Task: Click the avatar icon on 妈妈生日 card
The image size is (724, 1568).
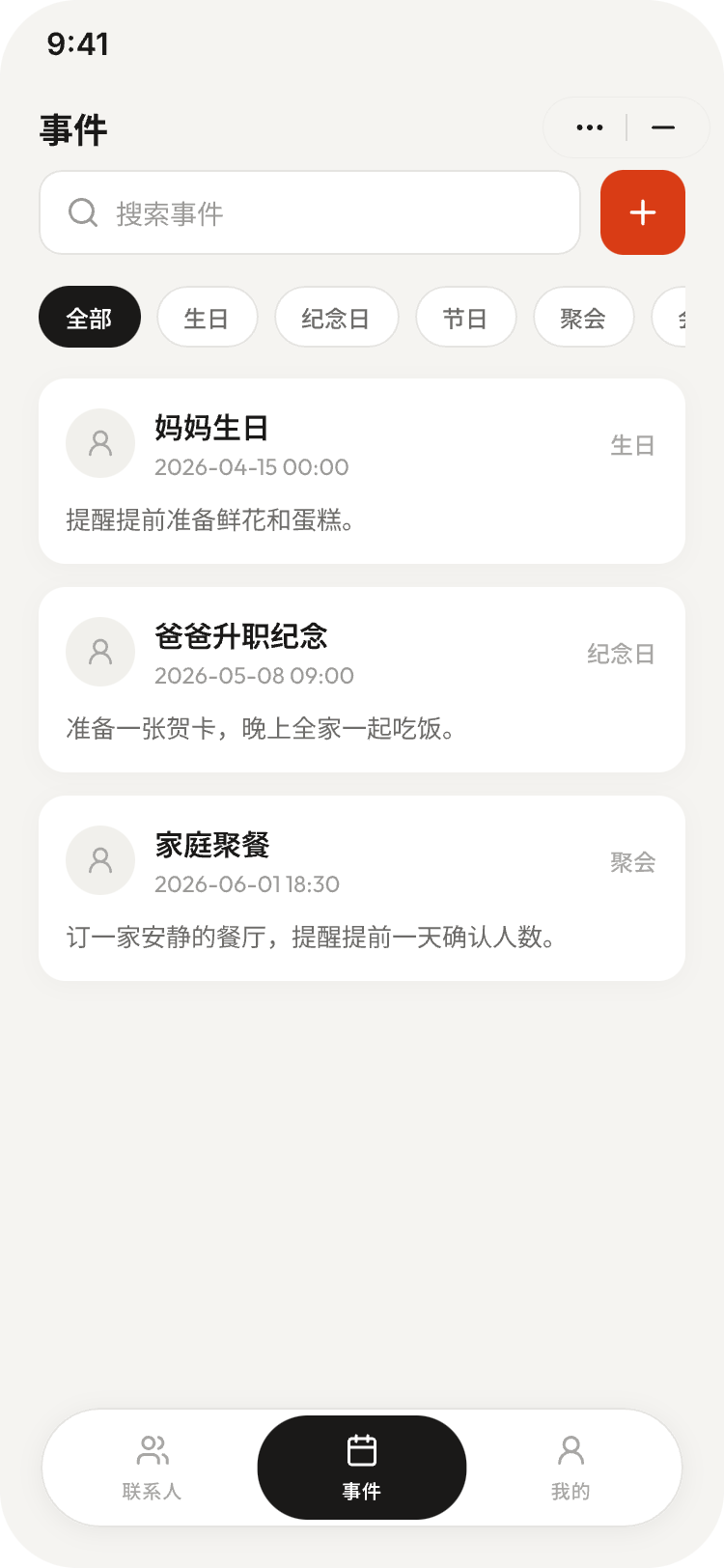Action: [99, 443]
